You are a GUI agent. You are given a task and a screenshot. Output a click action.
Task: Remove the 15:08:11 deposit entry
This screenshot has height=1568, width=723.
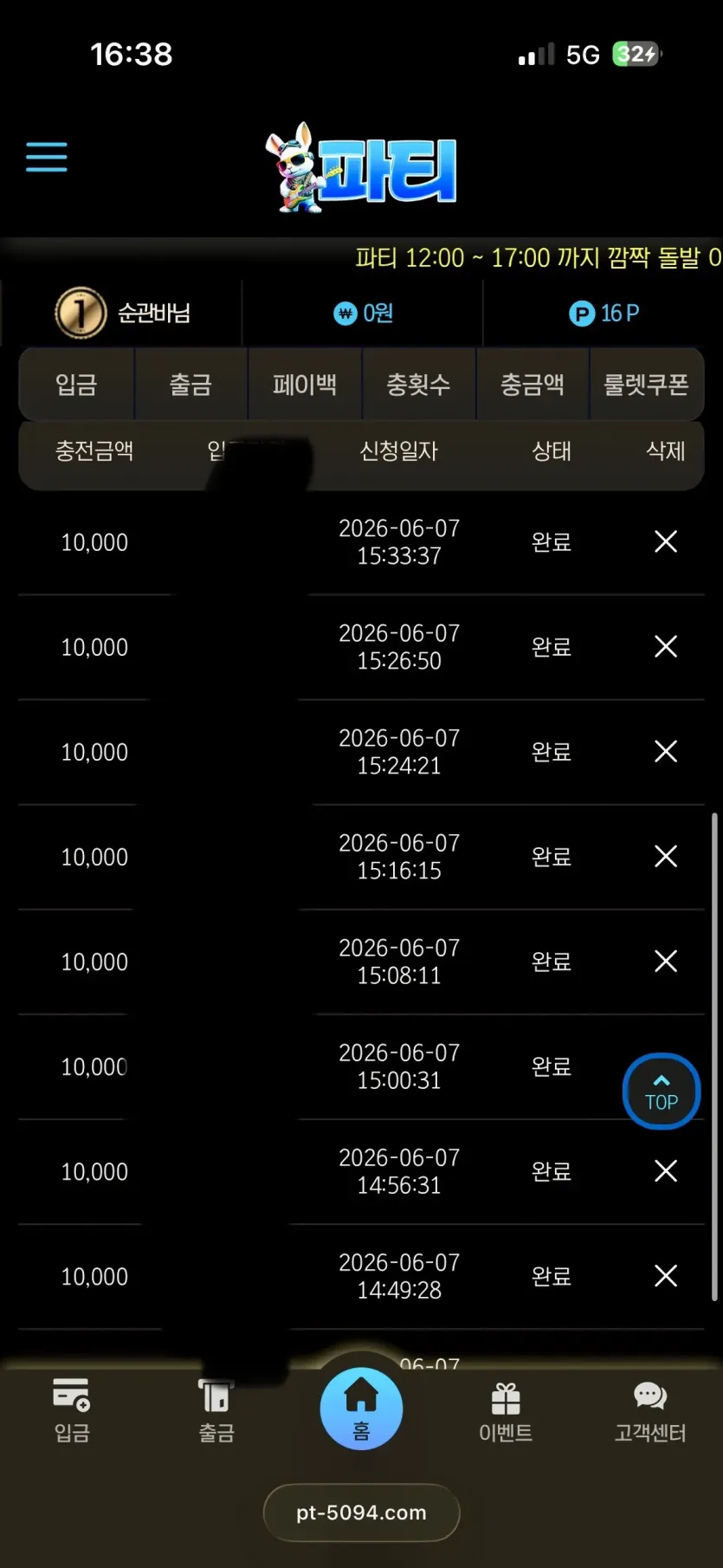[x=666, y=961]
